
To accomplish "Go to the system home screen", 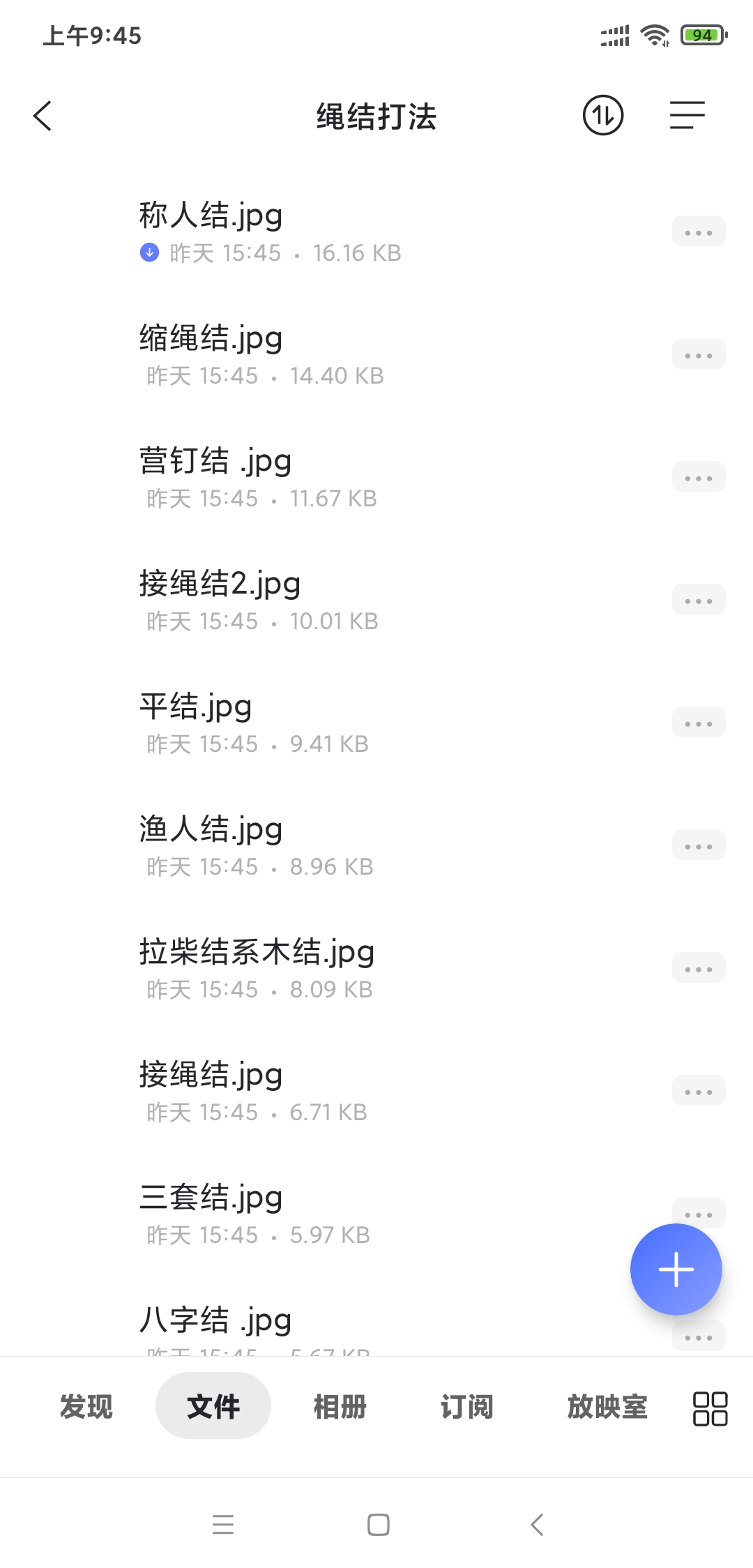I will [x=378, y=1525].
